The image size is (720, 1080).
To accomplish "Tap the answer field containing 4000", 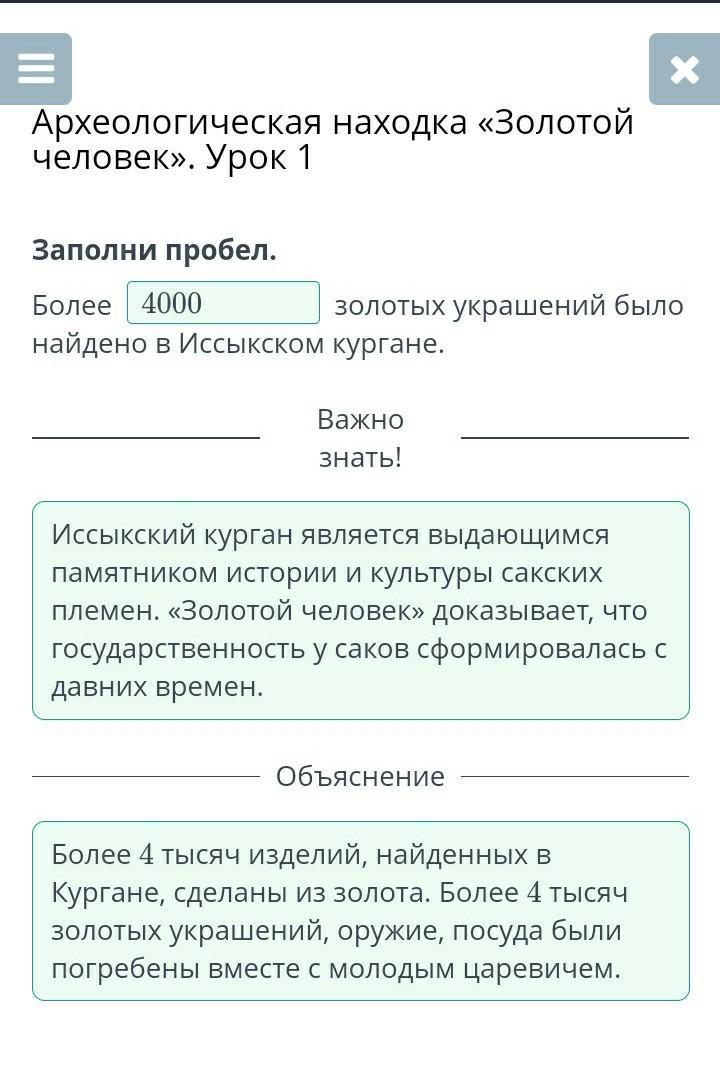I will pyautogui.click(x=223, y=302).
